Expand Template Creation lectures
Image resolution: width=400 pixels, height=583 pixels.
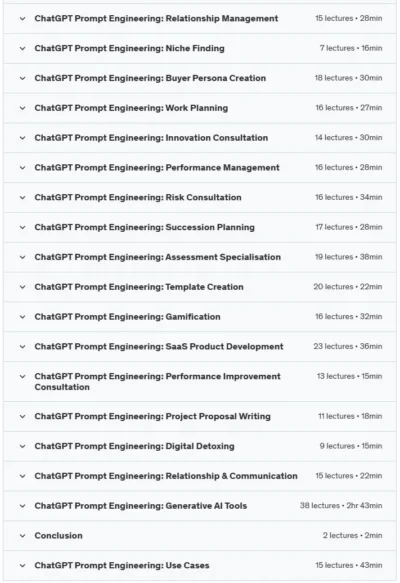point(200,287)
